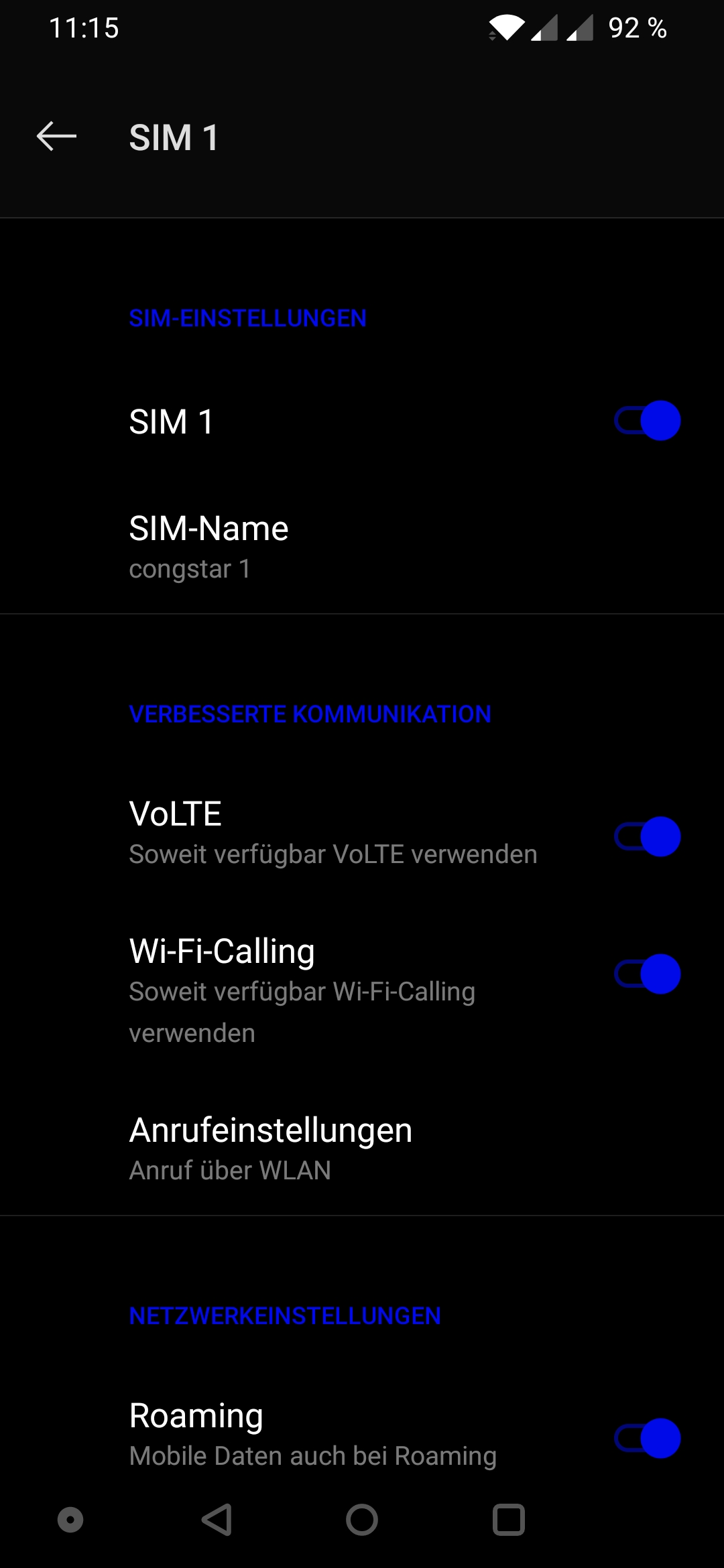This screenshot has height=1568, width=724.
Task: Open recent apps overview
Action: coord(508,1520)
